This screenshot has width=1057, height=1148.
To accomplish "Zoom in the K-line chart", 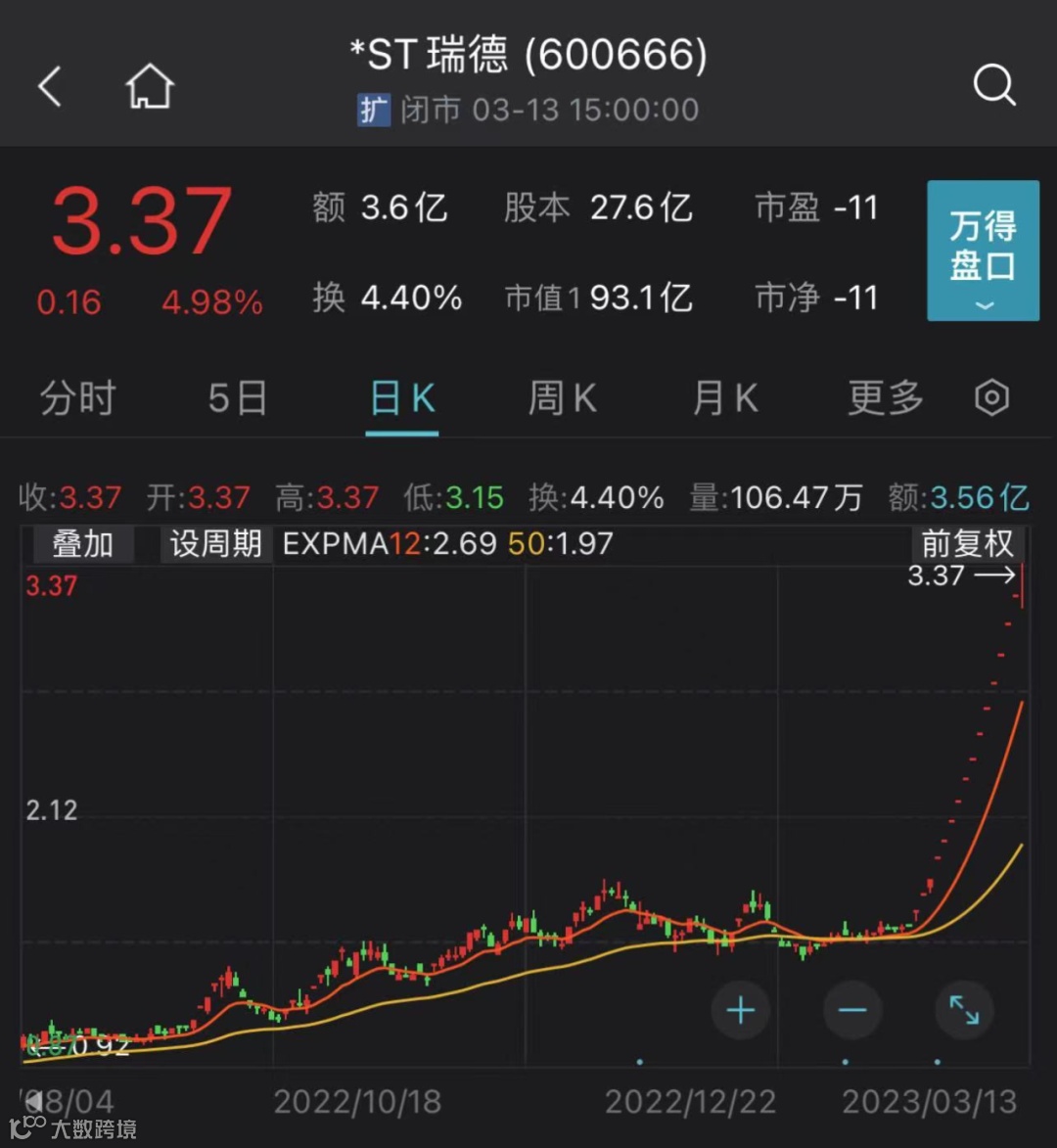I will 741,1010.
